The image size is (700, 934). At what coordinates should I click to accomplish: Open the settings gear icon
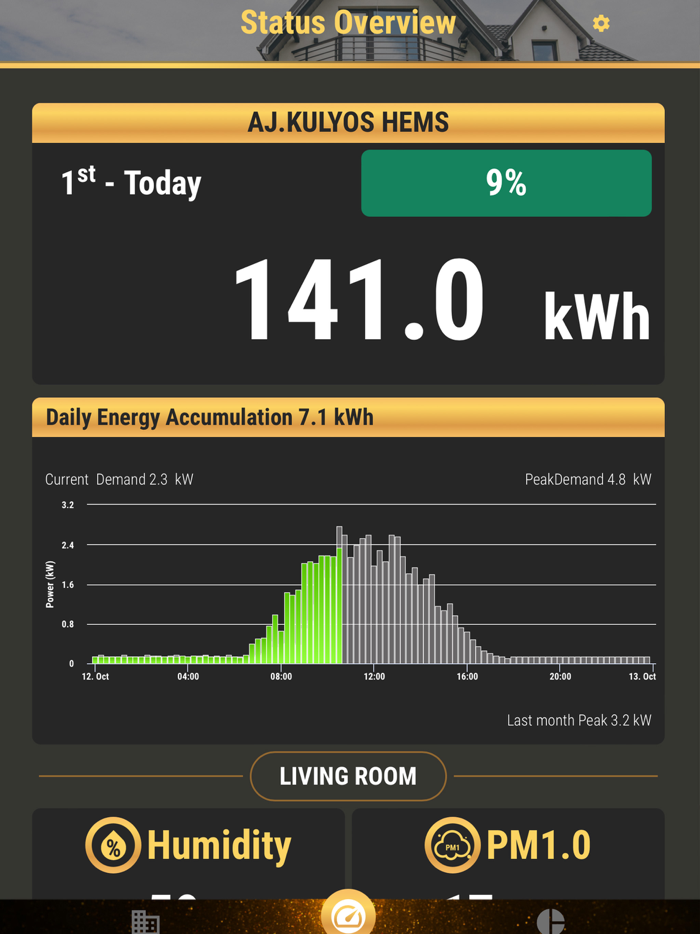pyautogui.click(x=601, y=23)
